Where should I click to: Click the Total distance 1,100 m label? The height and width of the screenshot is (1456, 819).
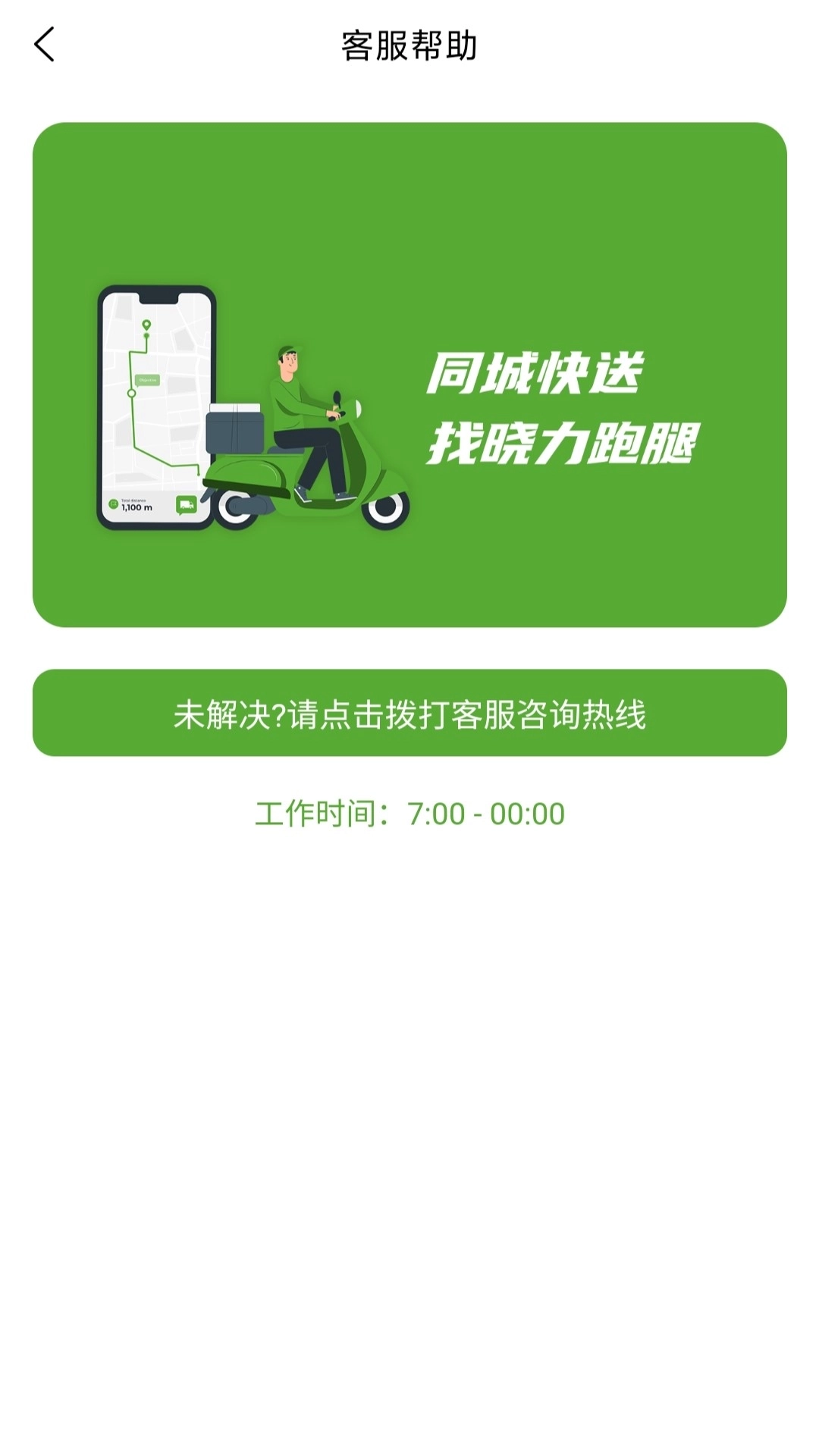(x=136, y=506)
